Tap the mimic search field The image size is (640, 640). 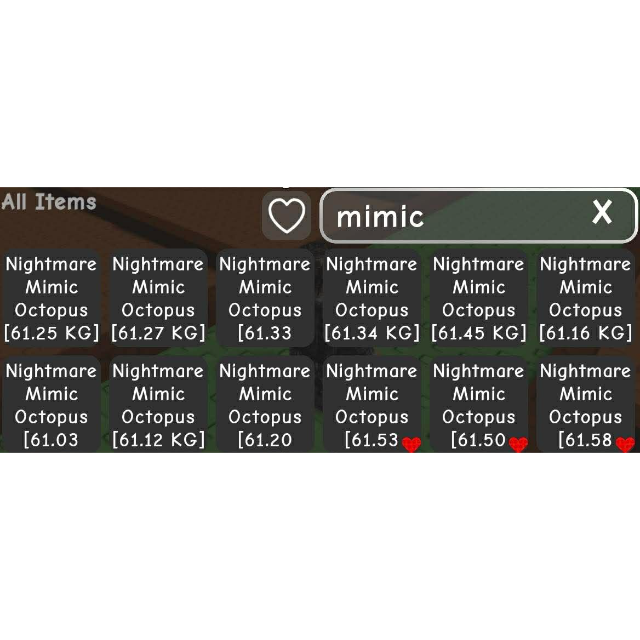click(450, 216)
